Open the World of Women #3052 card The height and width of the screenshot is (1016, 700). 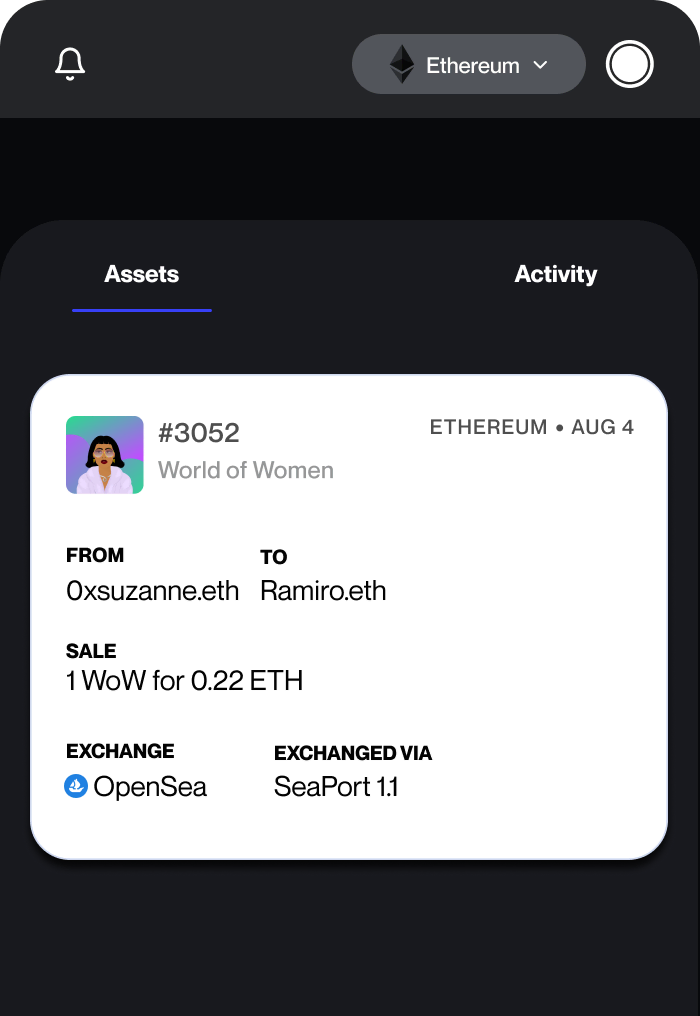[x=348, y=616]
